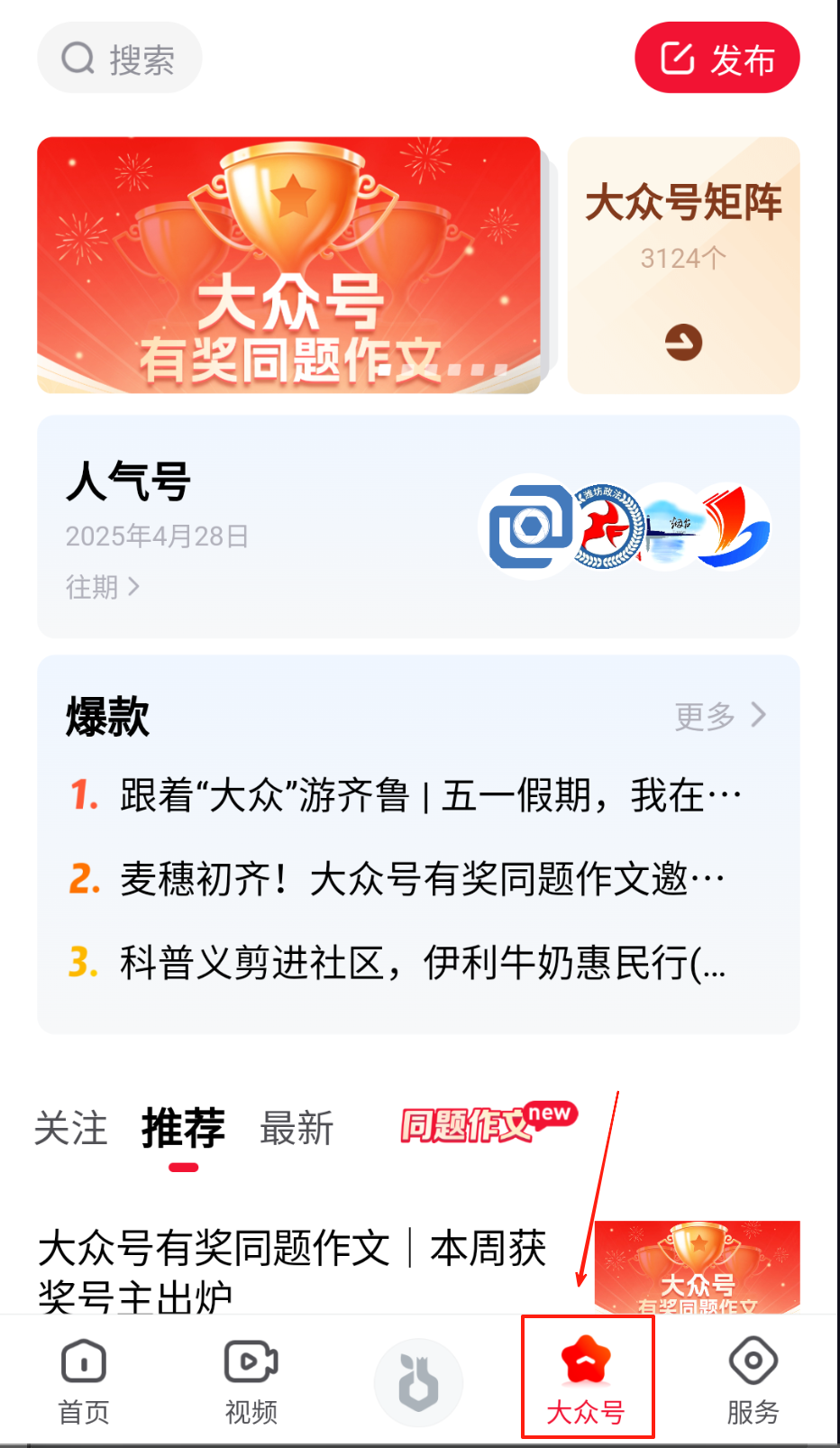This screenshot has height=1448, width=840.
Task: Switch to the 最新 tab
Action: click(297, 1129)
